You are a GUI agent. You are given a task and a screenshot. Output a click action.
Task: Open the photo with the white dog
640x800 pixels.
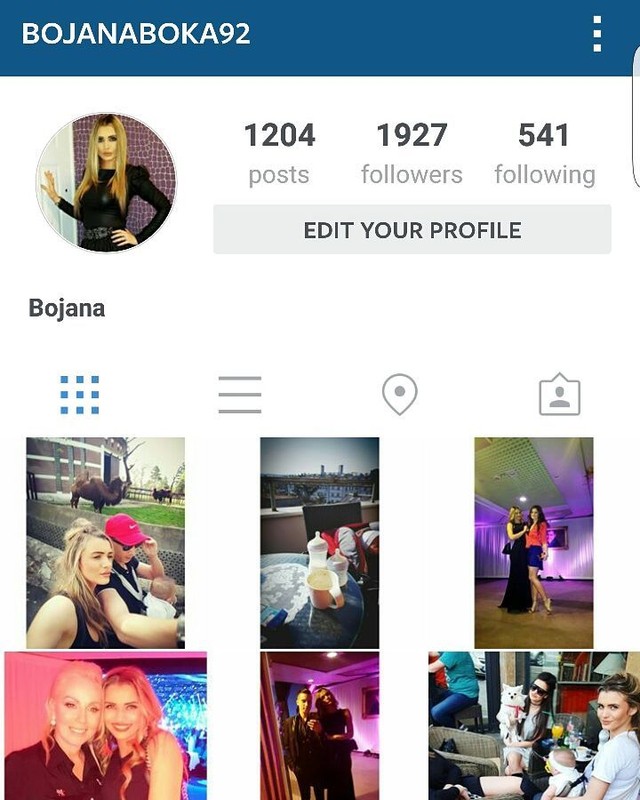pyautogui.click(x=533, y=726)
